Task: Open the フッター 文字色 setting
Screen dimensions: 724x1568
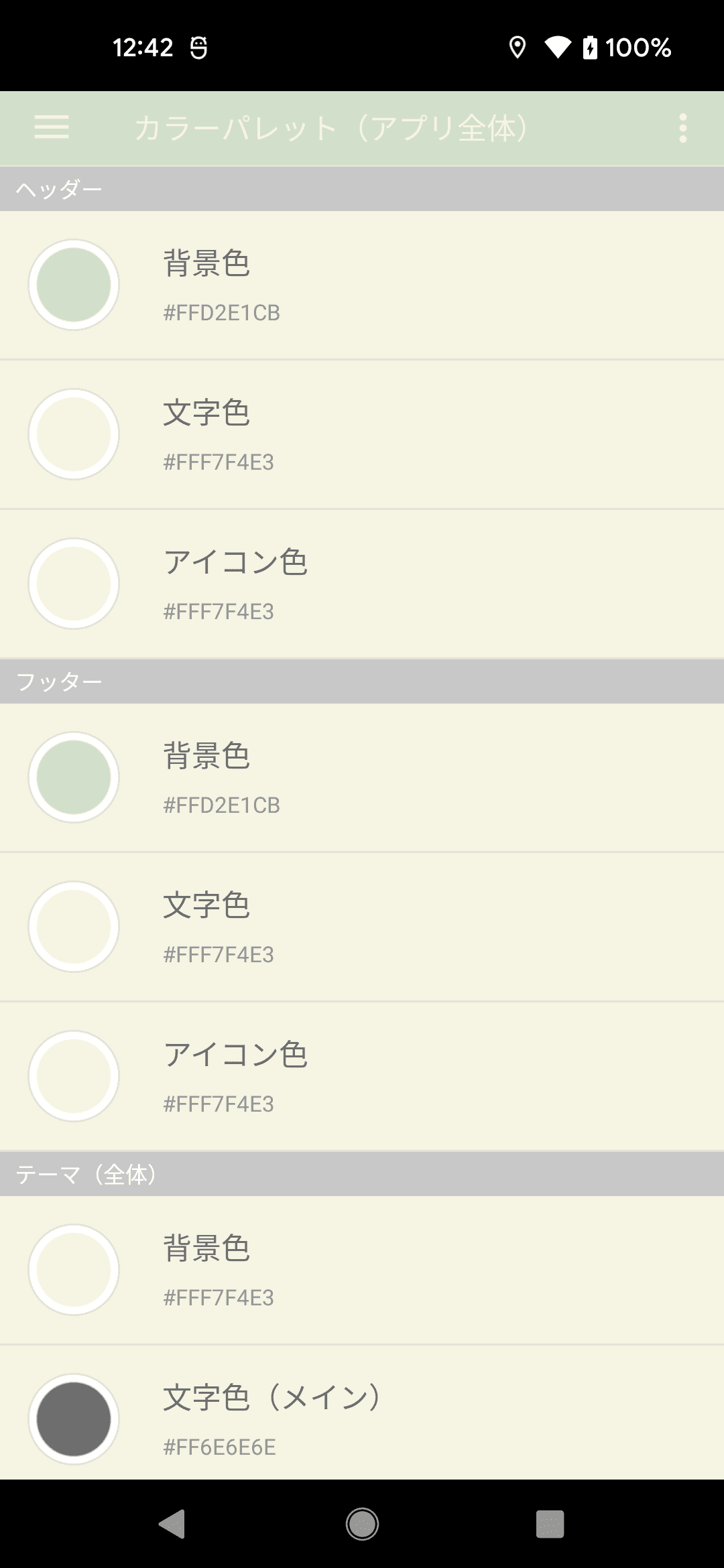Action: click(362, 927)
